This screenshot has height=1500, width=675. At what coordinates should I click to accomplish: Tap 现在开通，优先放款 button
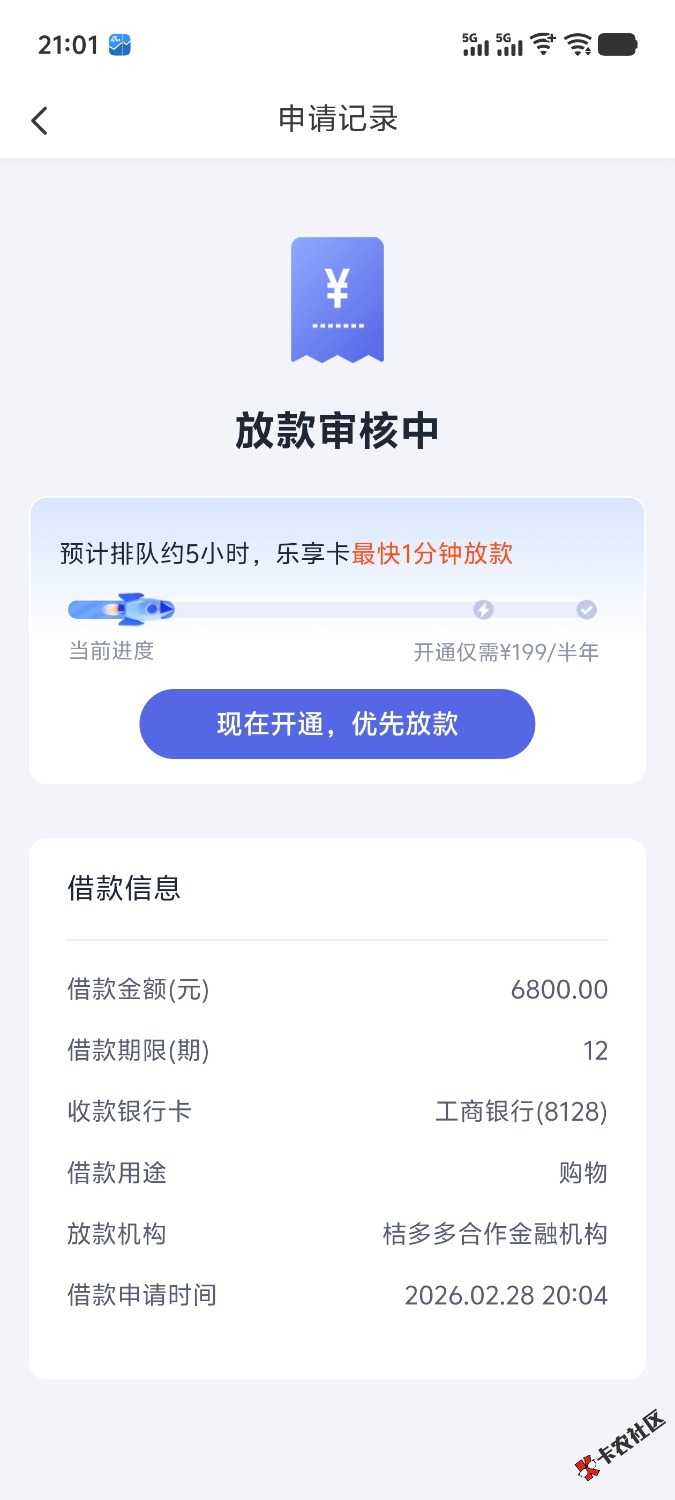[337, 724]
